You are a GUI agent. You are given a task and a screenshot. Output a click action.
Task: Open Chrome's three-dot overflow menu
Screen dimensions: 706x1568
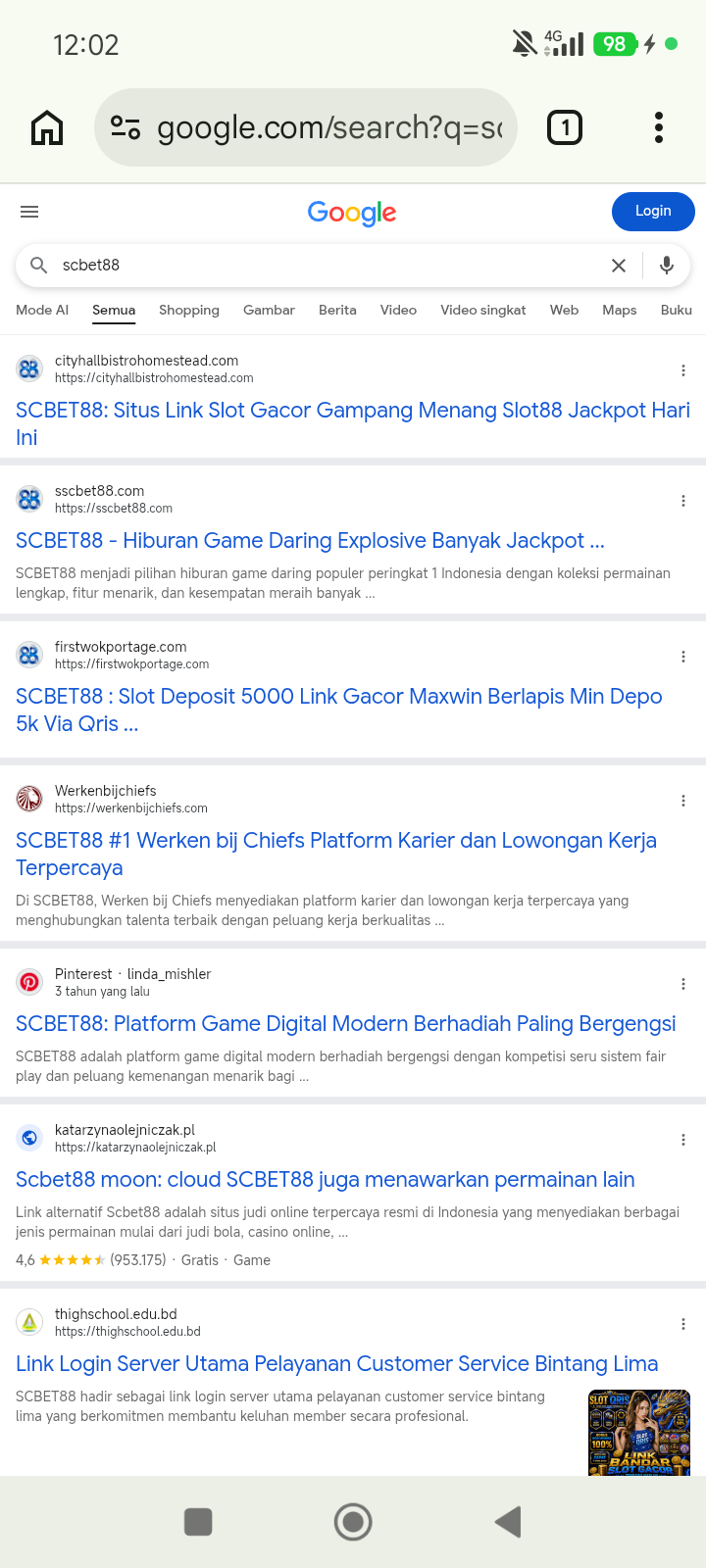click(x=659, y=127)
